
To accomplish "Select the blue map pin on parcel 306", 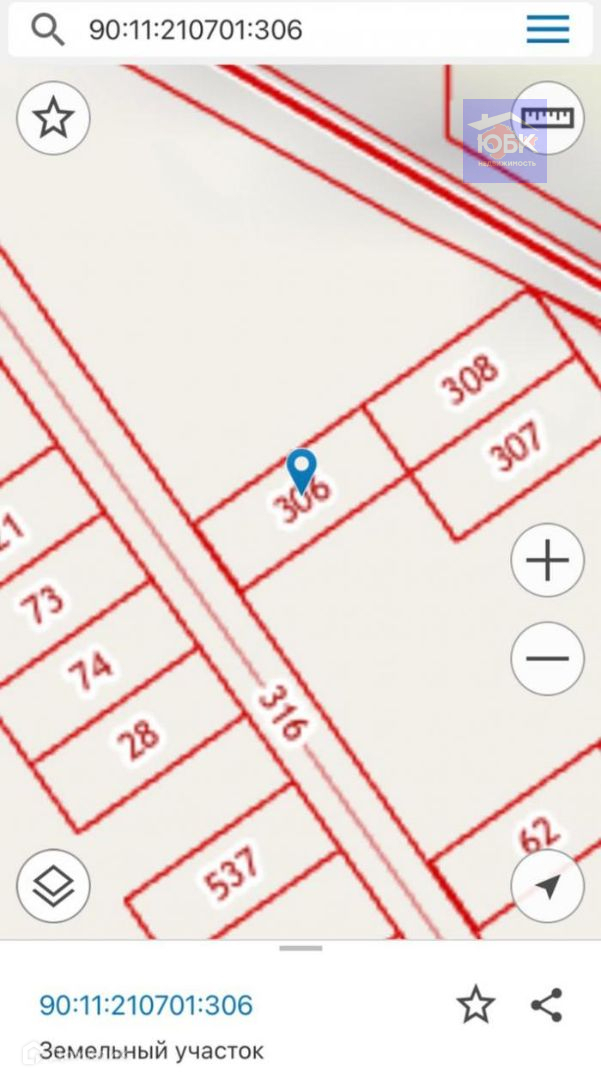I will tap(301, 470).
